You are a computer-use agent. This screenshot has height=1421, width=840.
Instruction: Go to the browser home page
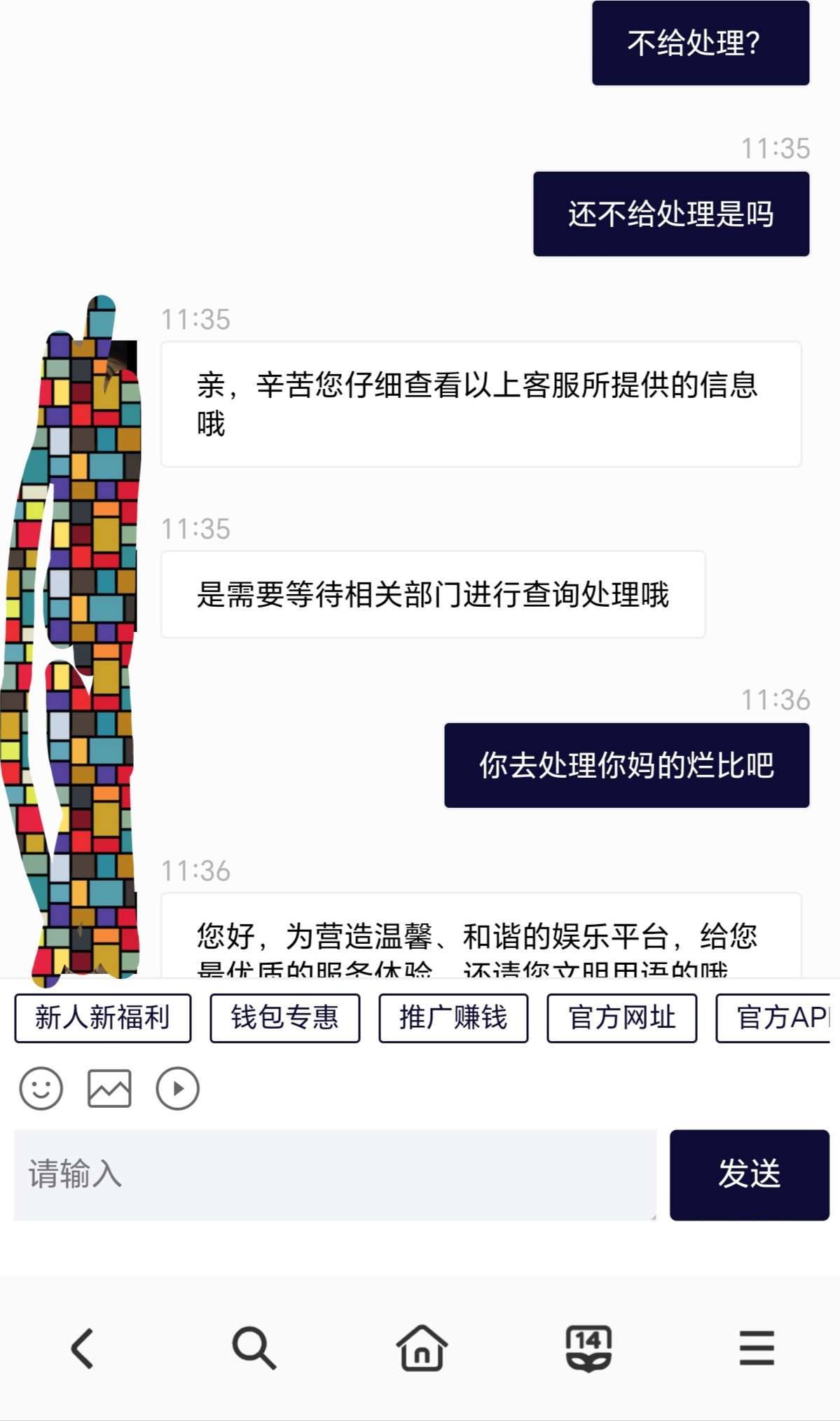pos(422,1347)
